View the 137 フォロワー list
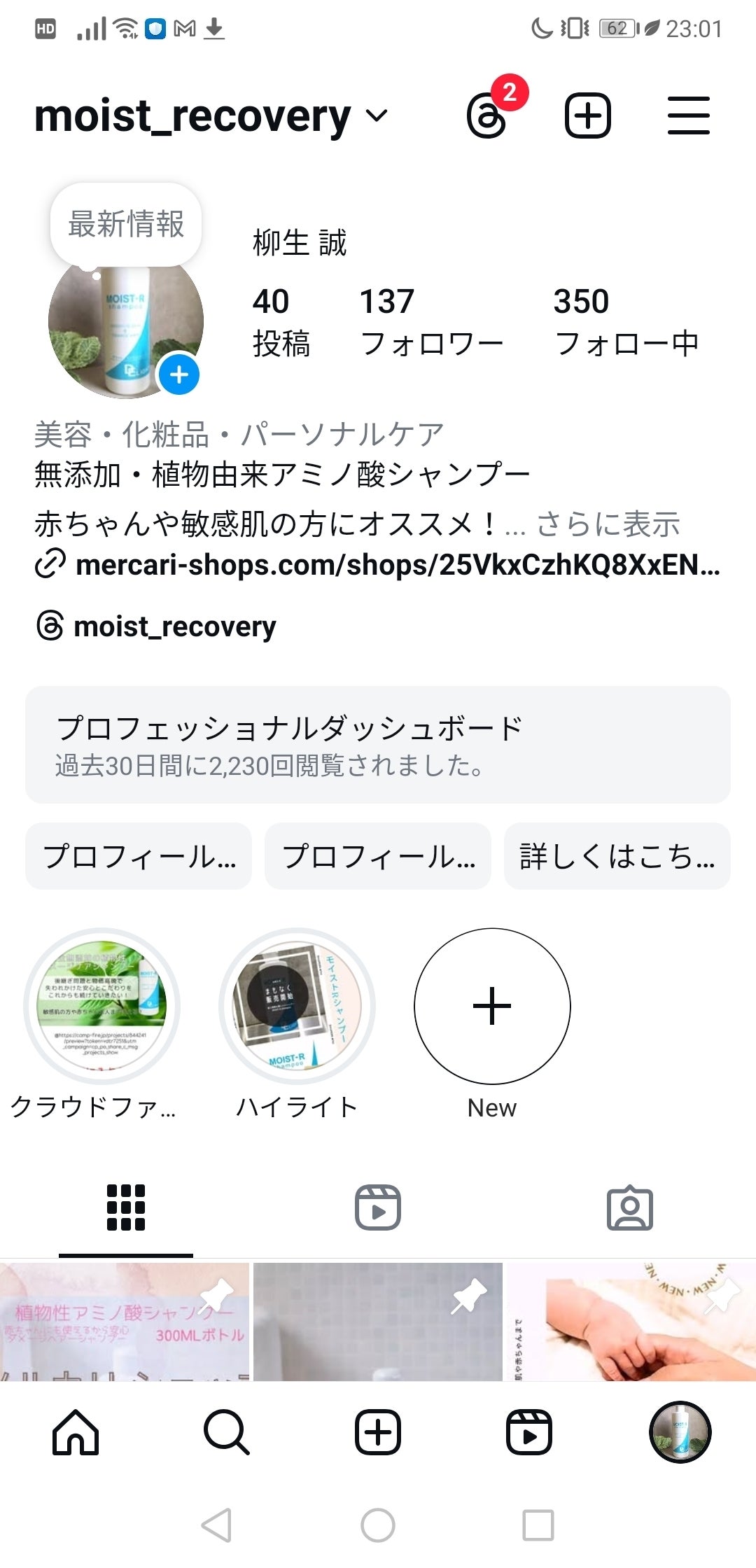Screen dimensions: 756x1568 [430, 322]
